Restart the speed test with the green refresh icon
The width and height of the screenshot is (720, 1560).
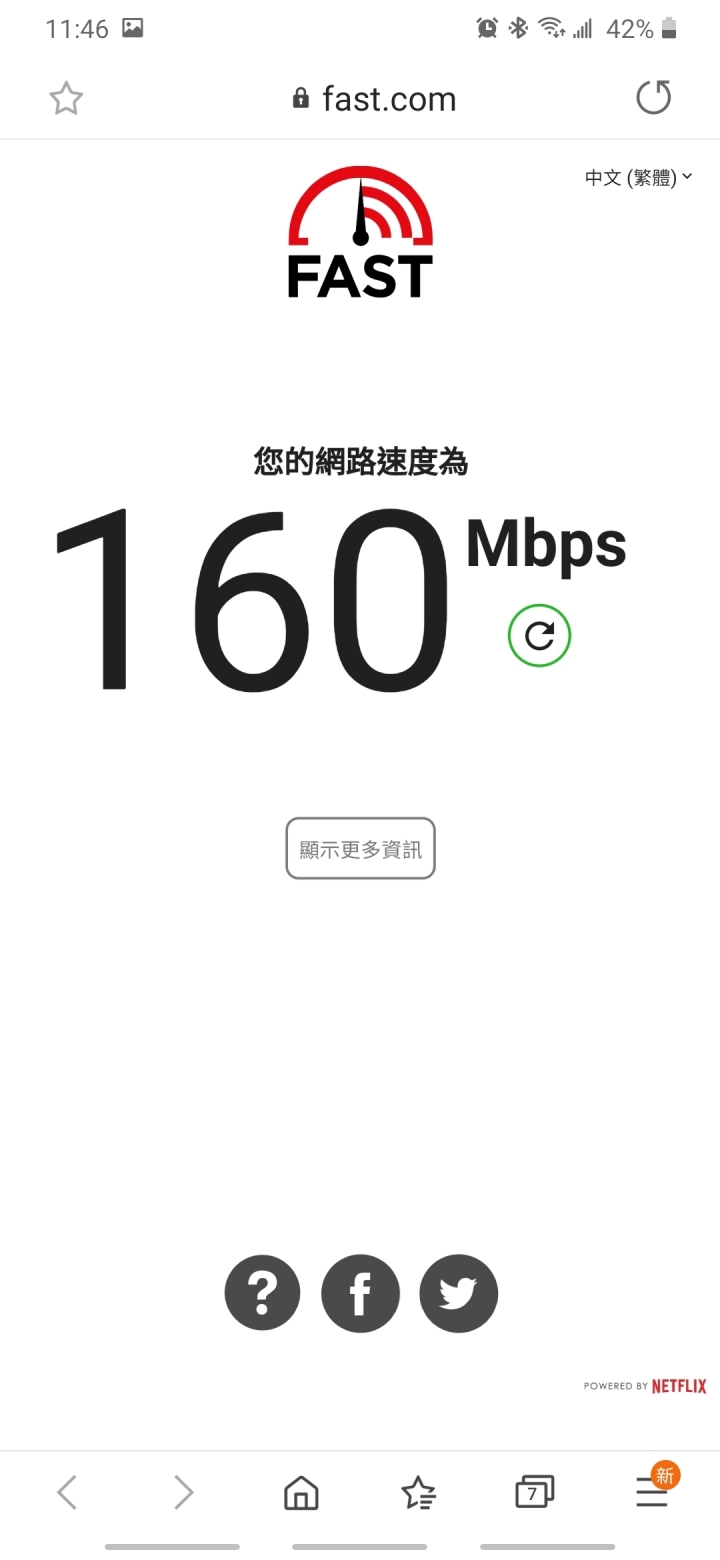539,635
